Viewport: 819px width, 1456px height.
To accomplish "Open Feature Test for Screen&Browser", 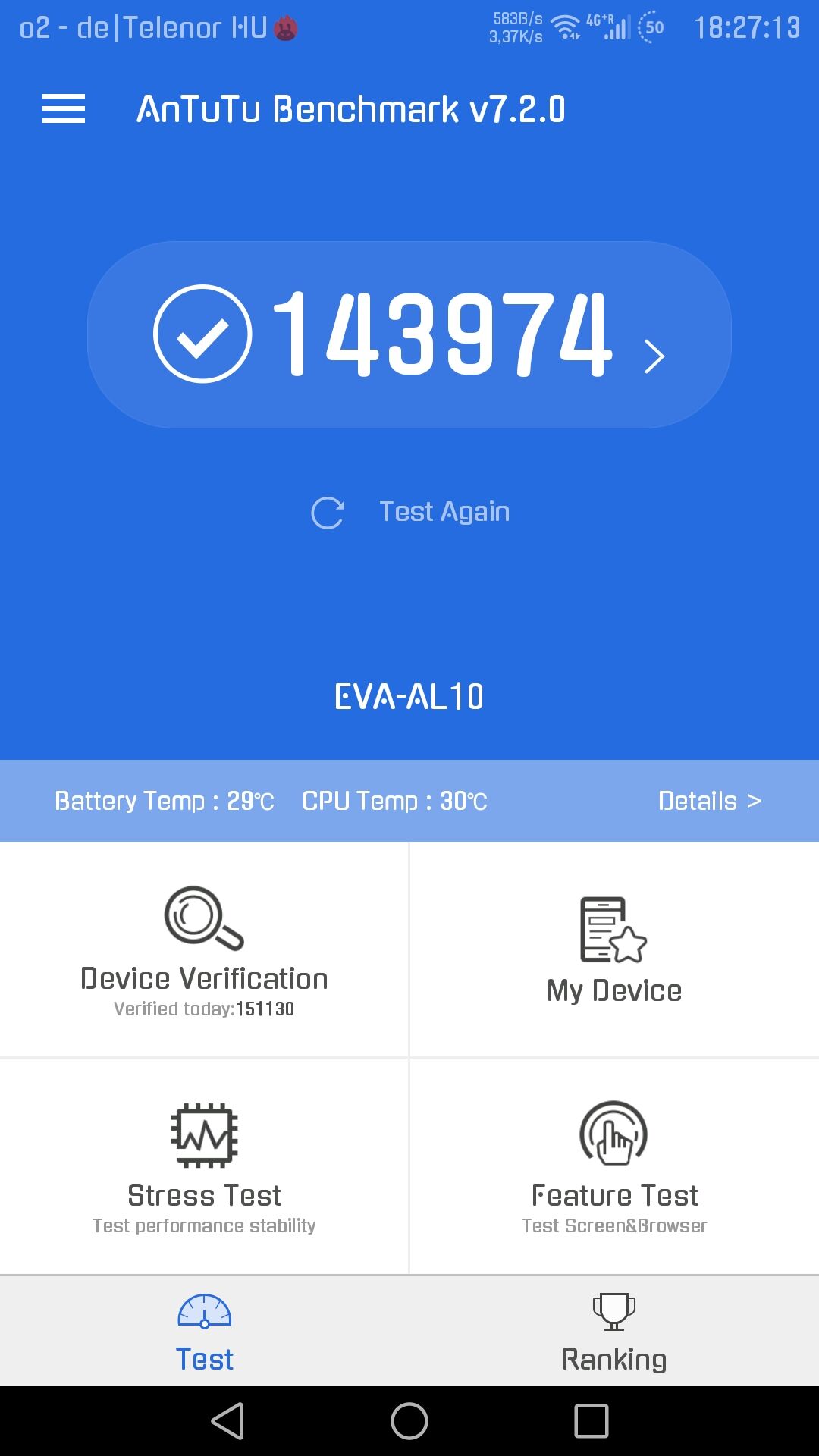I will (614, 1166).
